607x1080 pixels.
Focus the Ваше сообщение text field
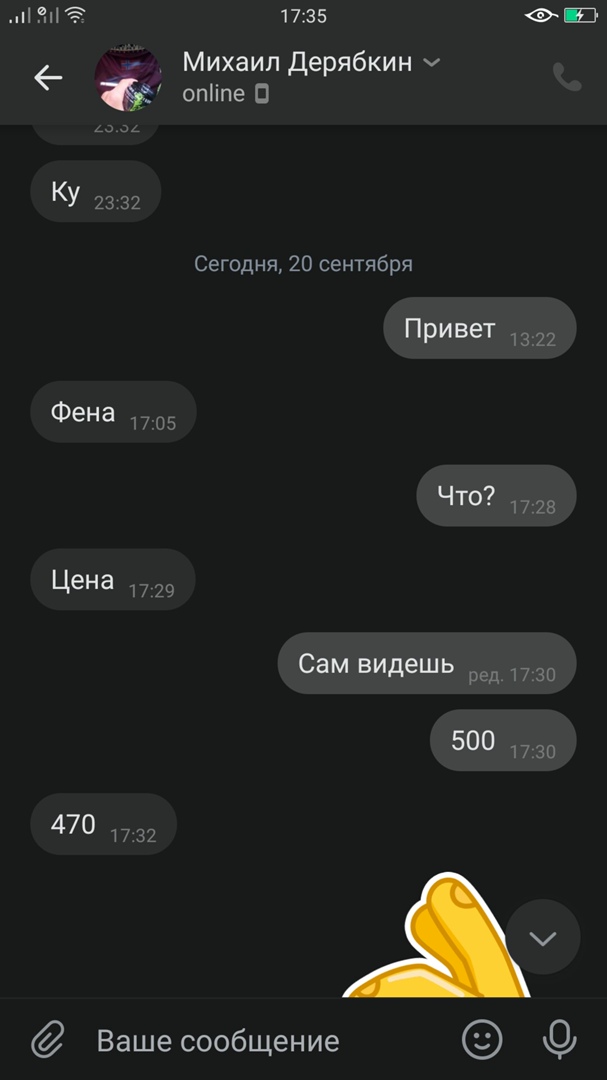260,1040
